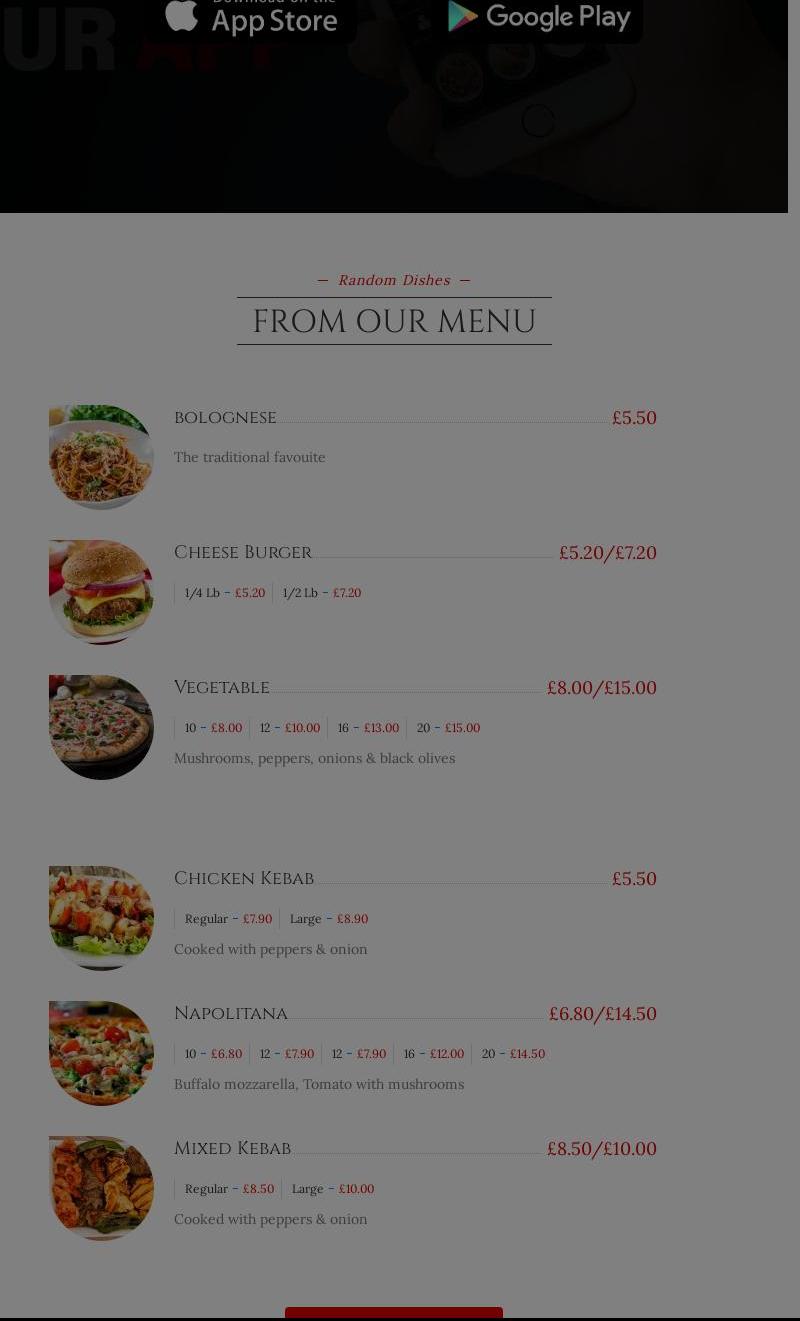Open the Bolognese menu item

pos(225,418)
